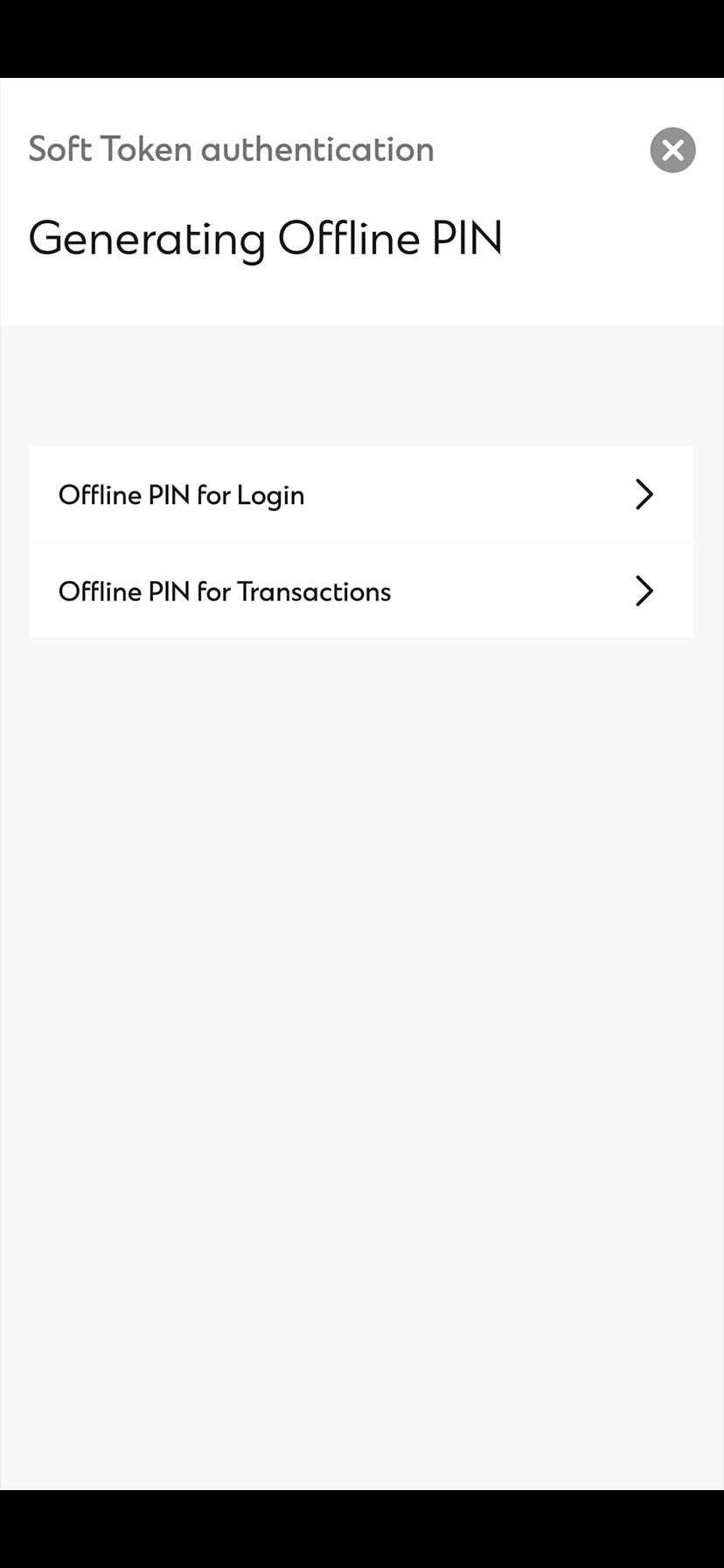Tap the white card containing PIN options
The image size is (724, 1568).
tap(361, 542)
